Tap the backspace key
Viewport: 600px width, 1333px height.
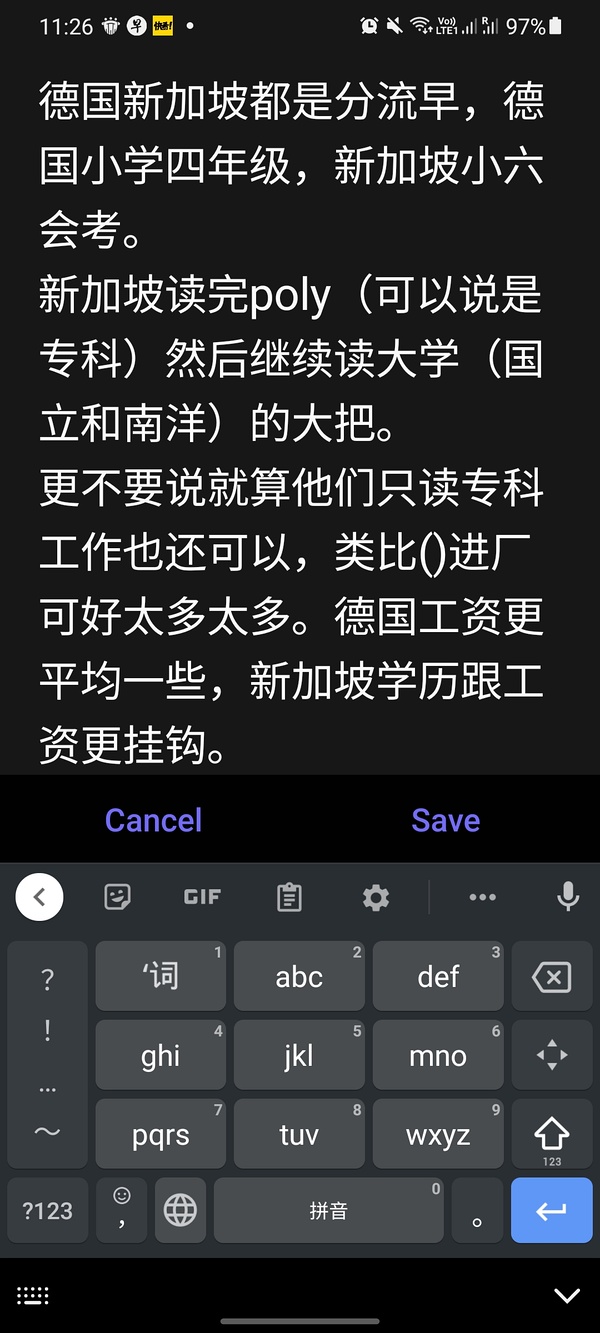(x=552, y=976)
